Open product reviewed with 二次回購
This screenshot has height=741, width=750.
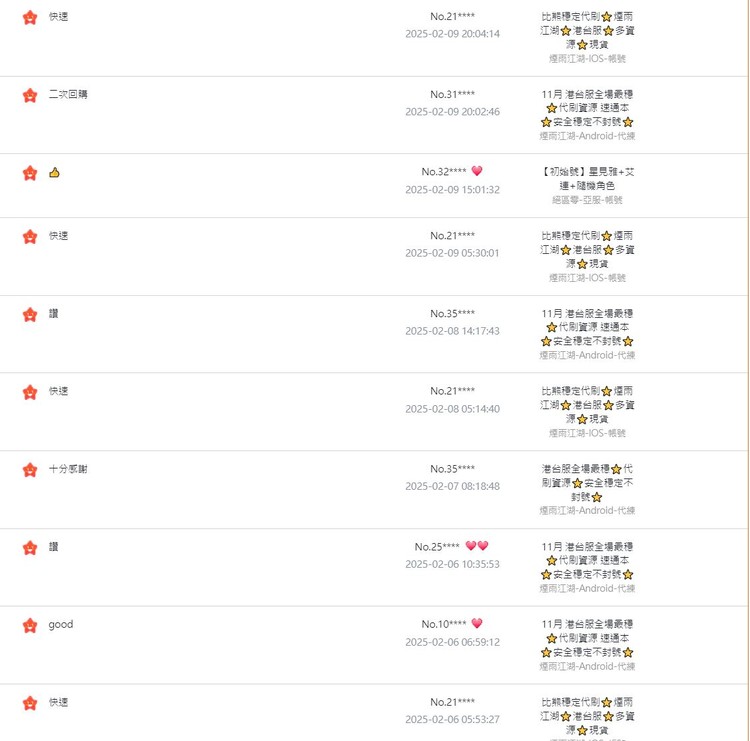point(587,108)
